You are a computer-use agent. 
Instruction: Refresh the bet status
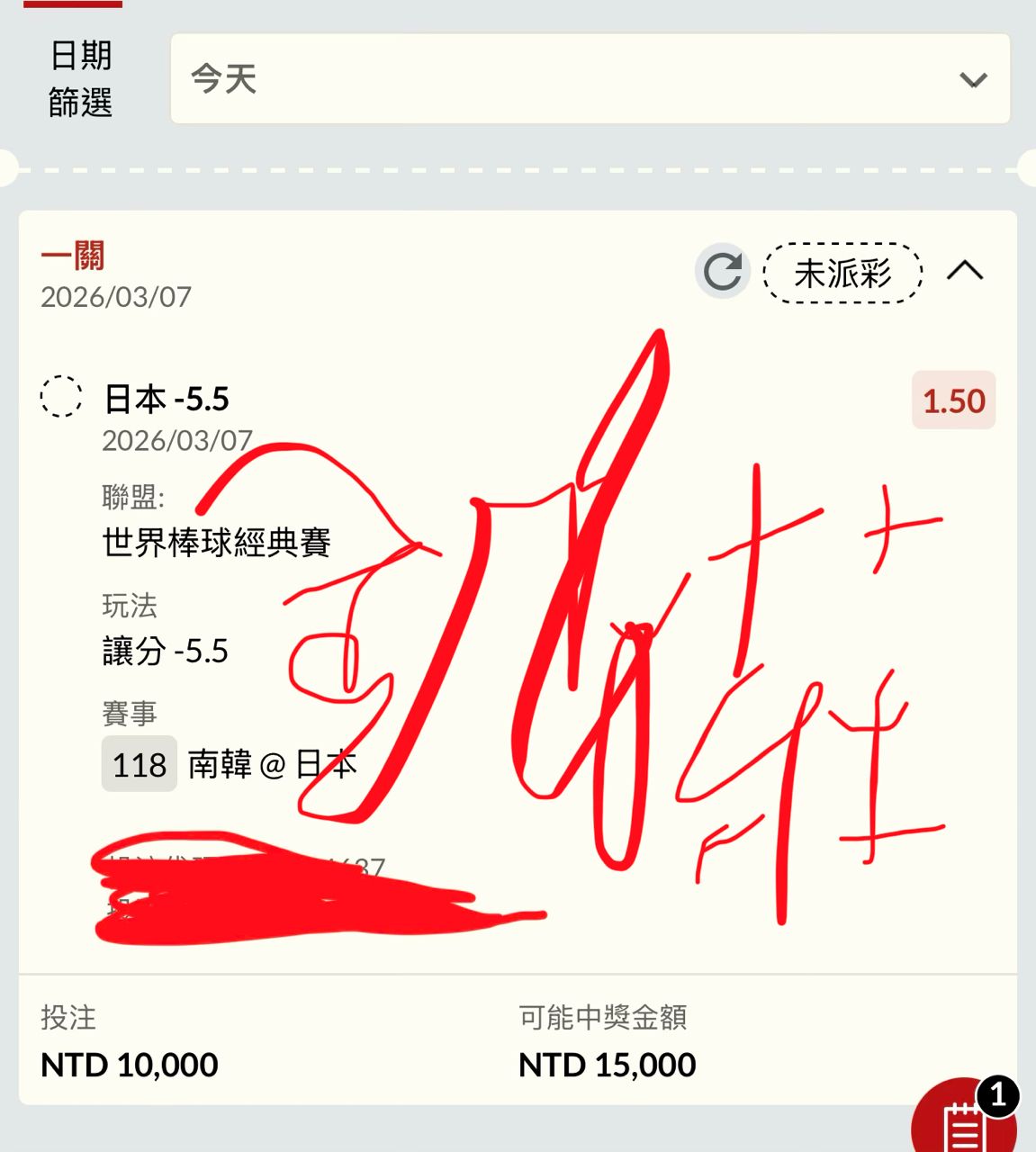point(722,271)
